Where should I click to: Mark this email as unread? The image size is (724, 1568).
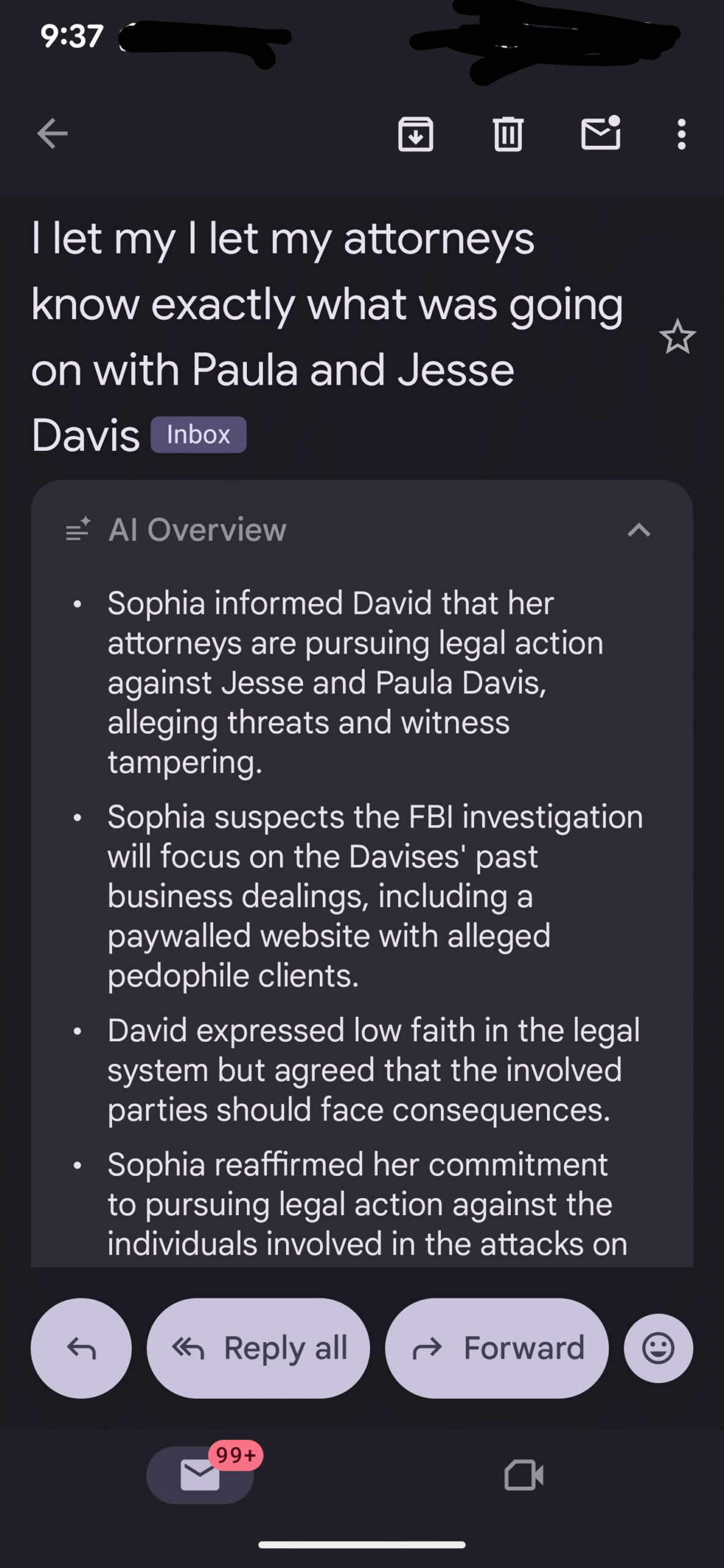tap(600, 134)
